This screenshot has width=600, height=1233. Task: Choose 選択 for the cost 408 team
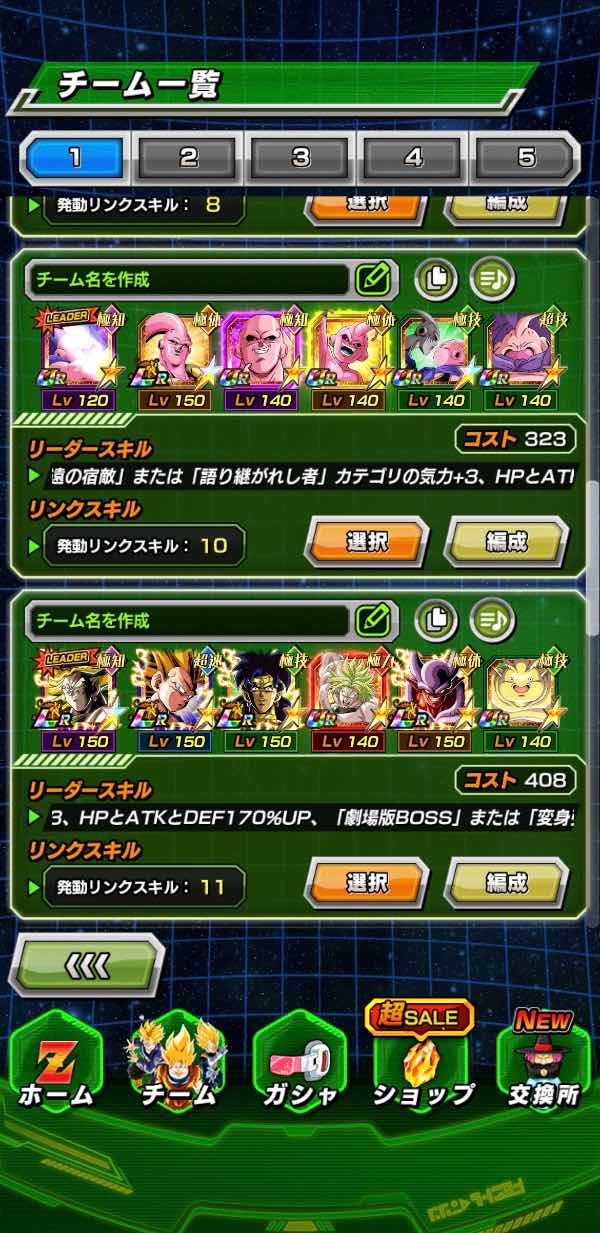coord(366,883)
